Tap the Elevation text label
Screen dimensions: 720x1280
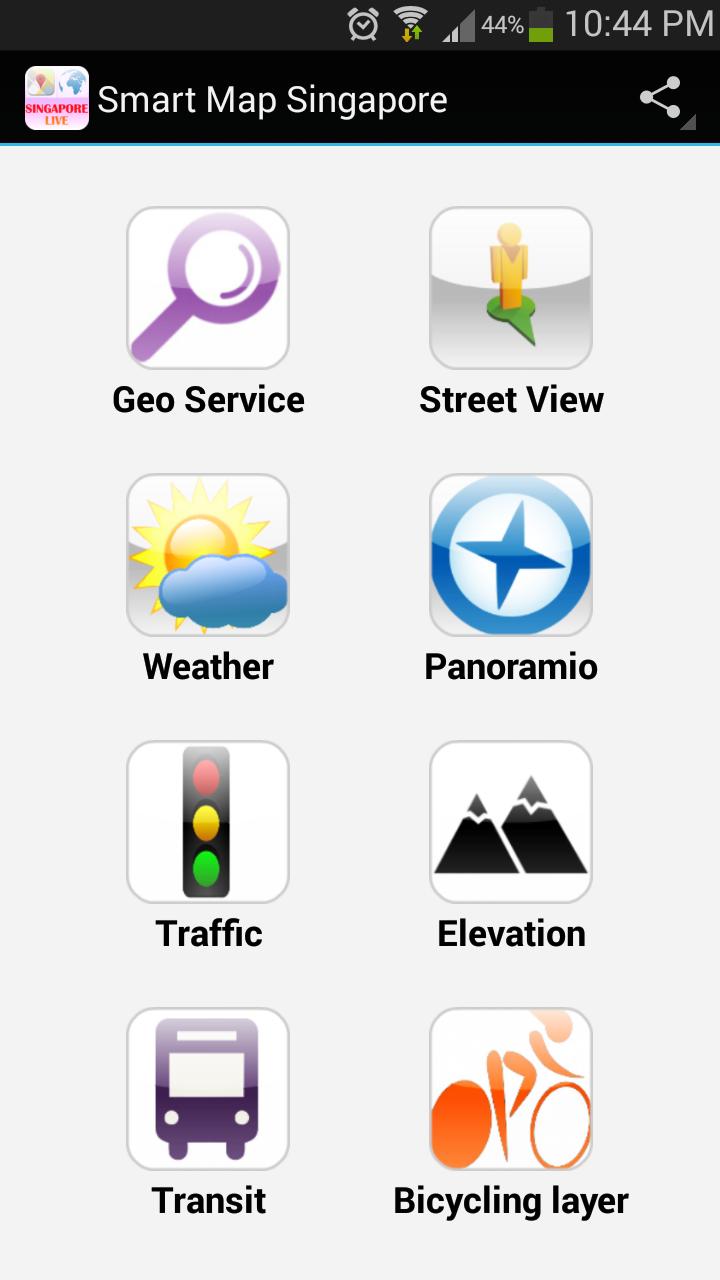[x=510, y=933]
